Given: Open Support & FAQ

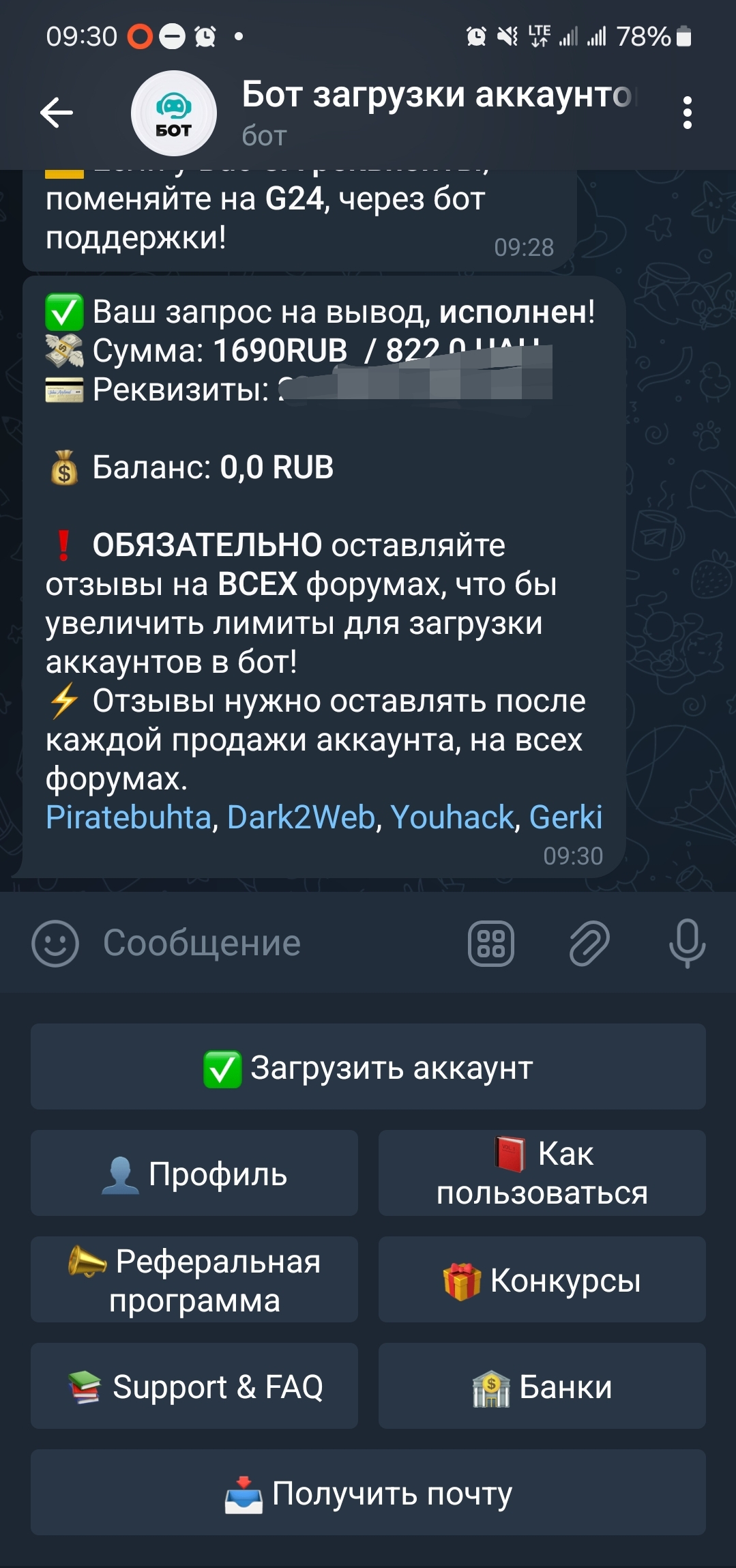Looking at the screenshot, I should (194, 1386).
